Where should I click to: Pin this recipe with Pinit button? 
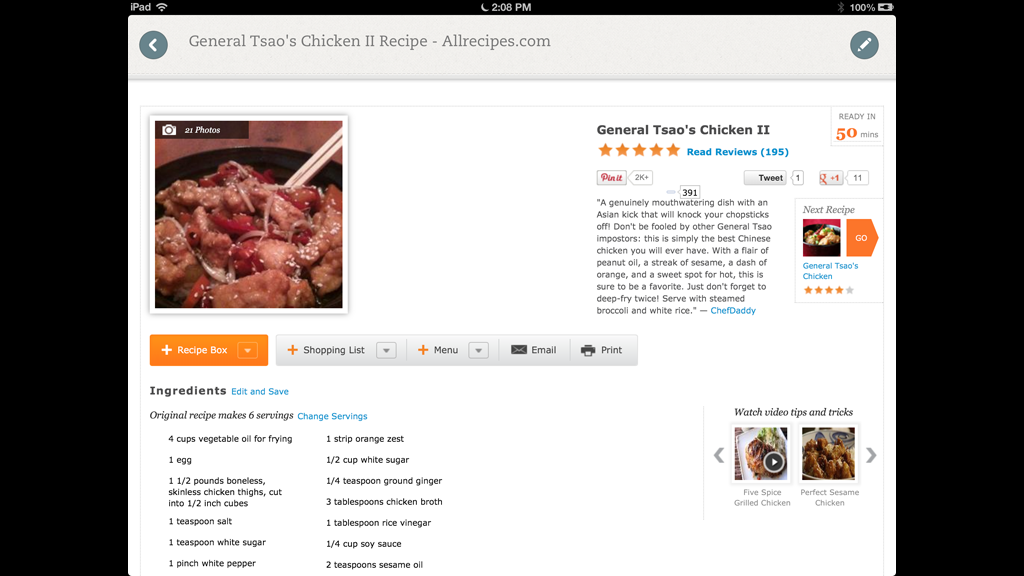[x=611, y=178]
